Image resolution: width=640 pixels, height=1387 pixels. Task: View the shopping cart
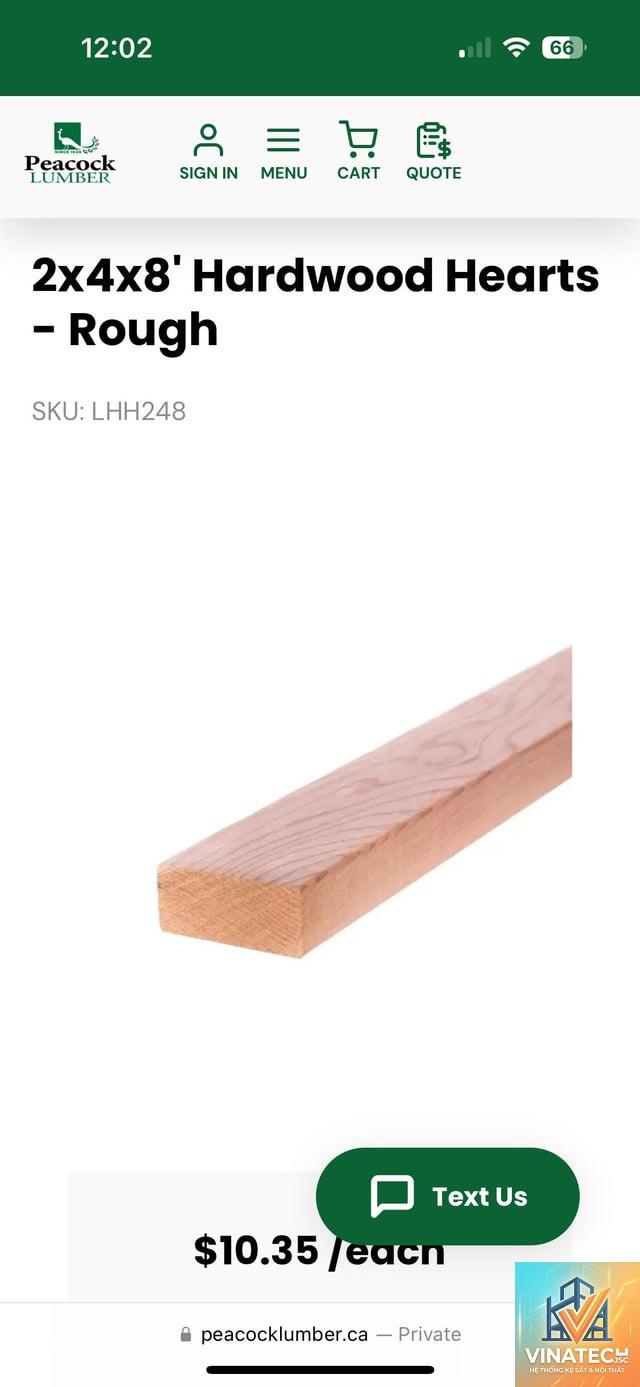click(358, 152)
